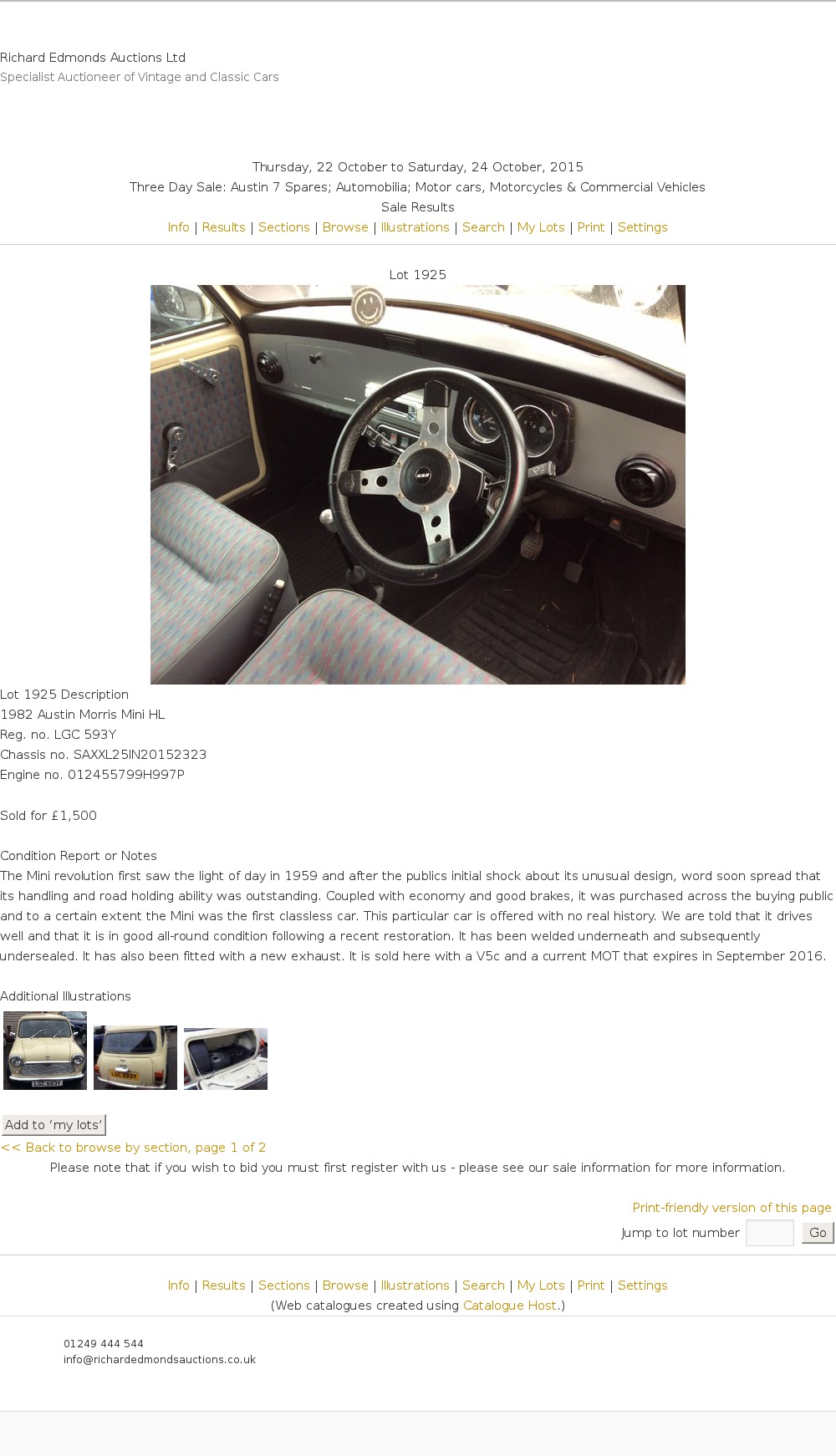Screen dimensions: 836x1456
Task: Open the Catalogue Host link
Action: pyautogui.click(x=509, y=1306)
